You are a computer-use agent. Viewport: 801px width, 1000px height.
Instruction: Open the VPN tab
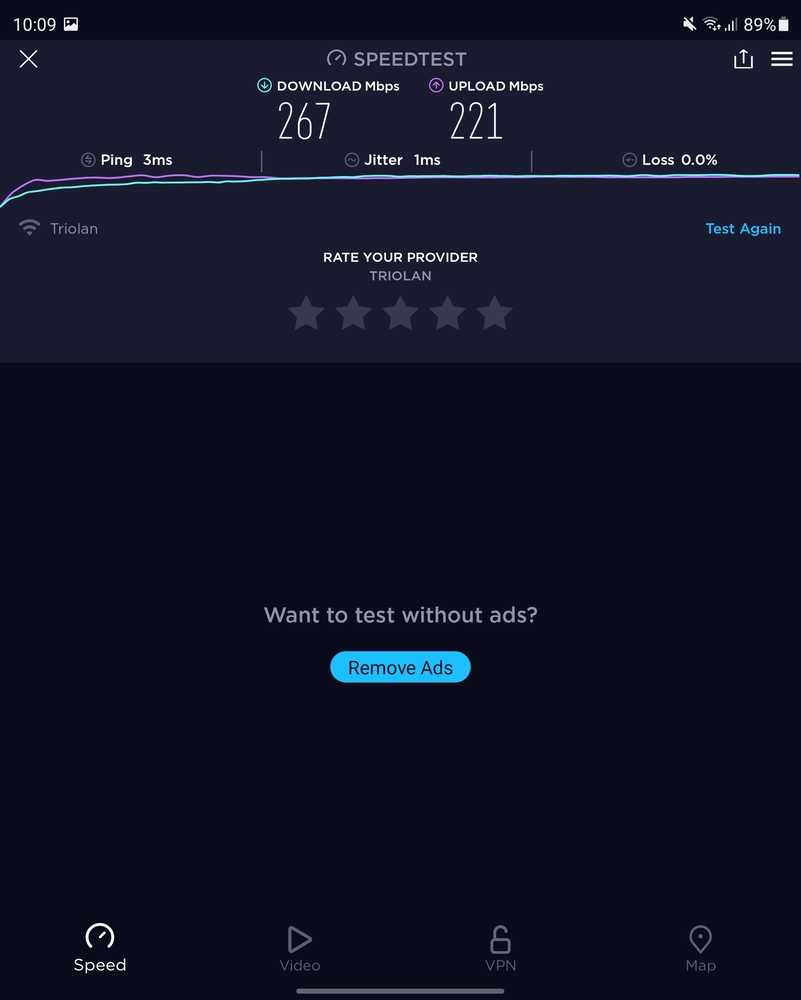coord(500,948)
